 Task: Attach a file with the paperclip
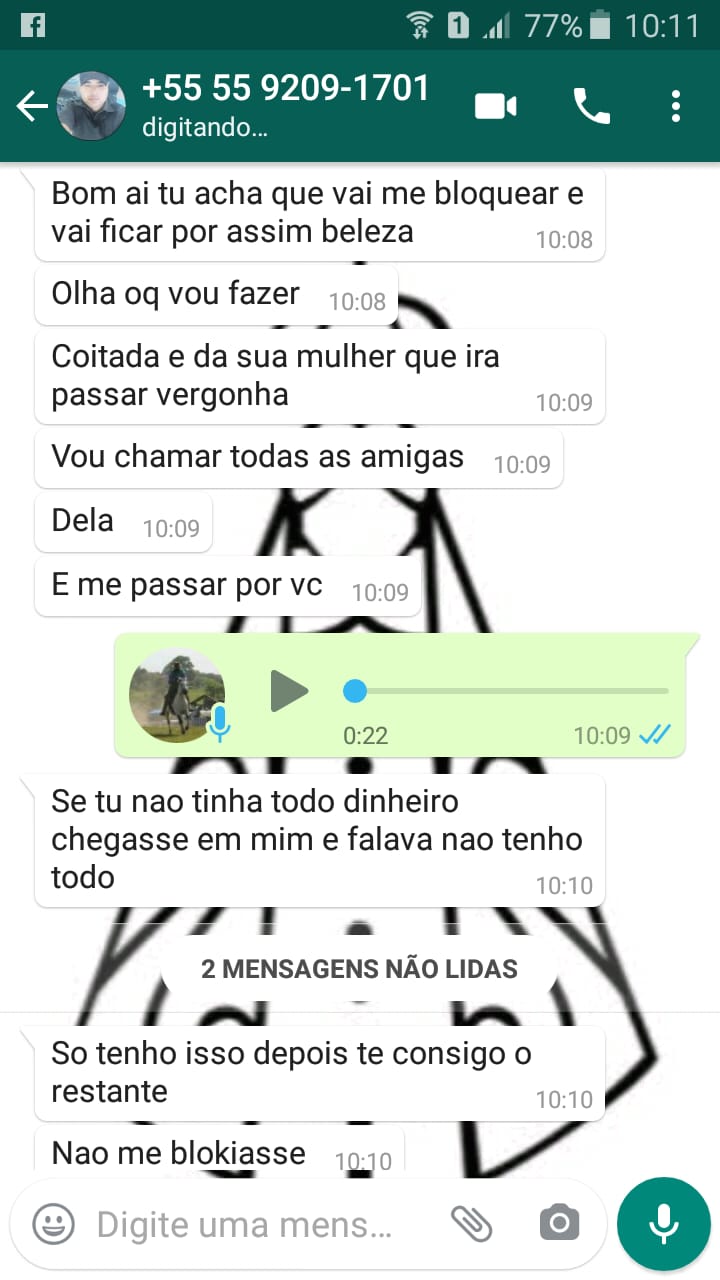471,1223
